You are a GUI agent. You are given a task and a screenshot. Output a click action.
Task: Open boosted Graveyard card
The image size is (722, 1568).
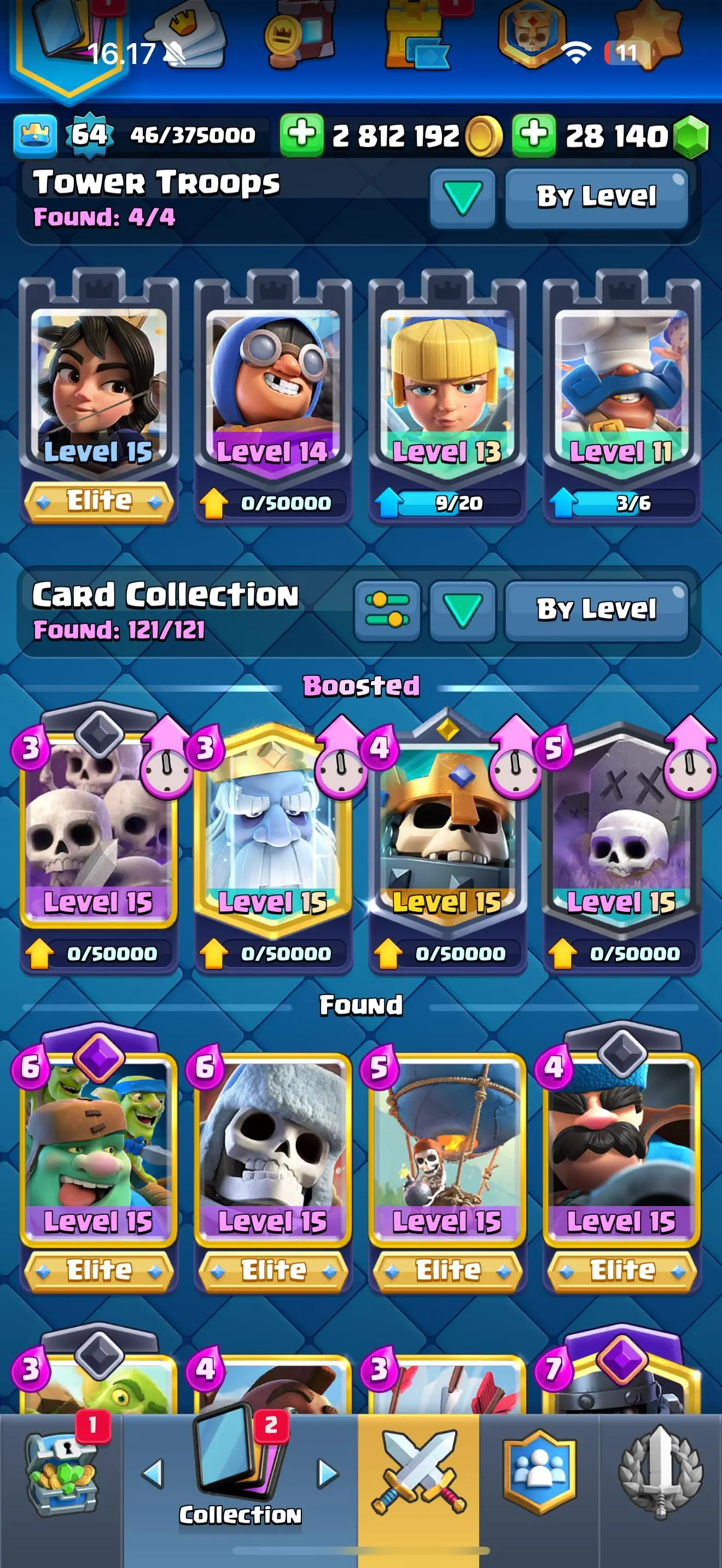[621, 834]
